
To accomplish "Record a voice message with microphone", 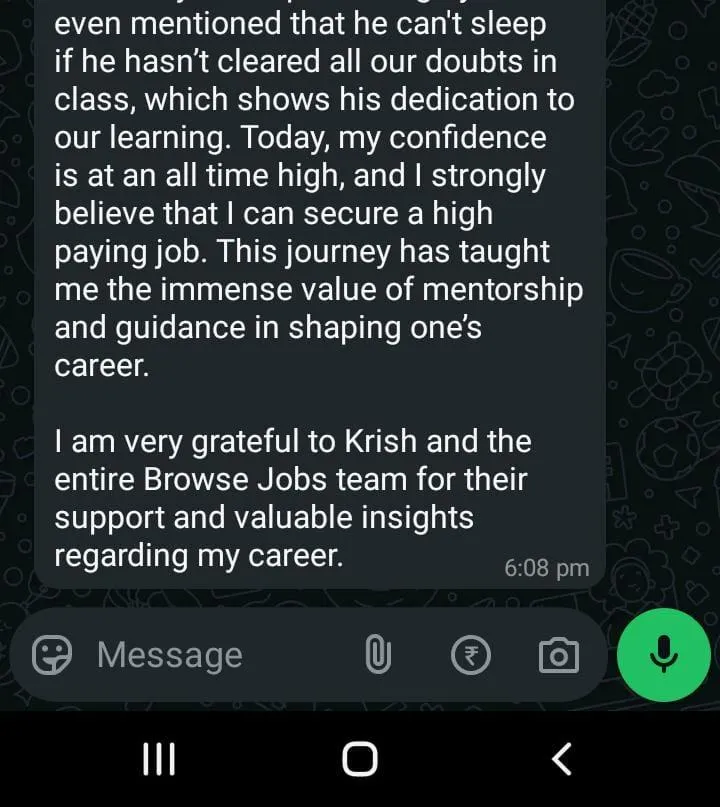I will click(x=664, y=655).
